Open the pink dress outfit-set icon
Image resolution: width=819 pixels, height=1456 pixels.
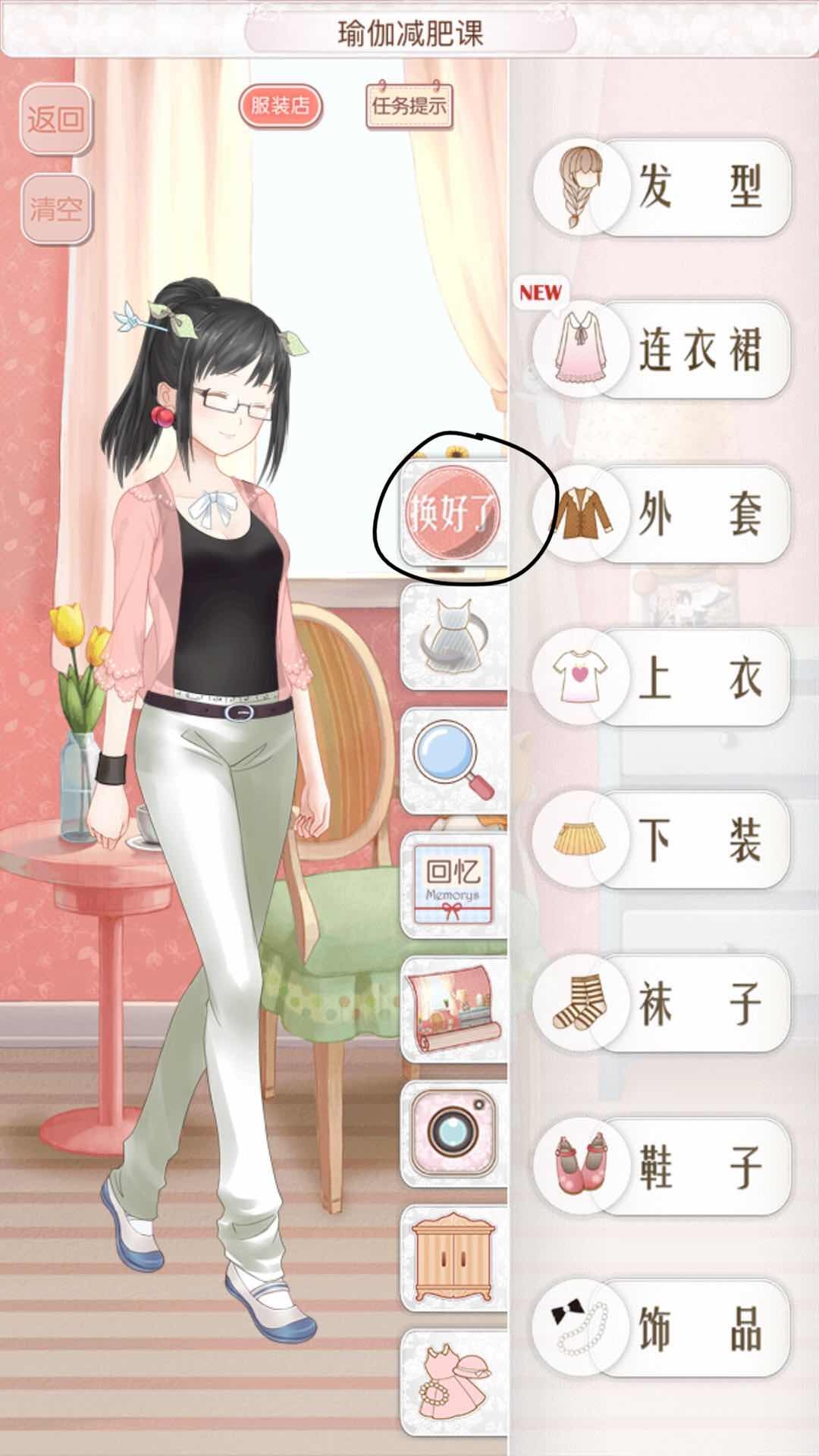pyautogui.click(x=453, y=1380)
